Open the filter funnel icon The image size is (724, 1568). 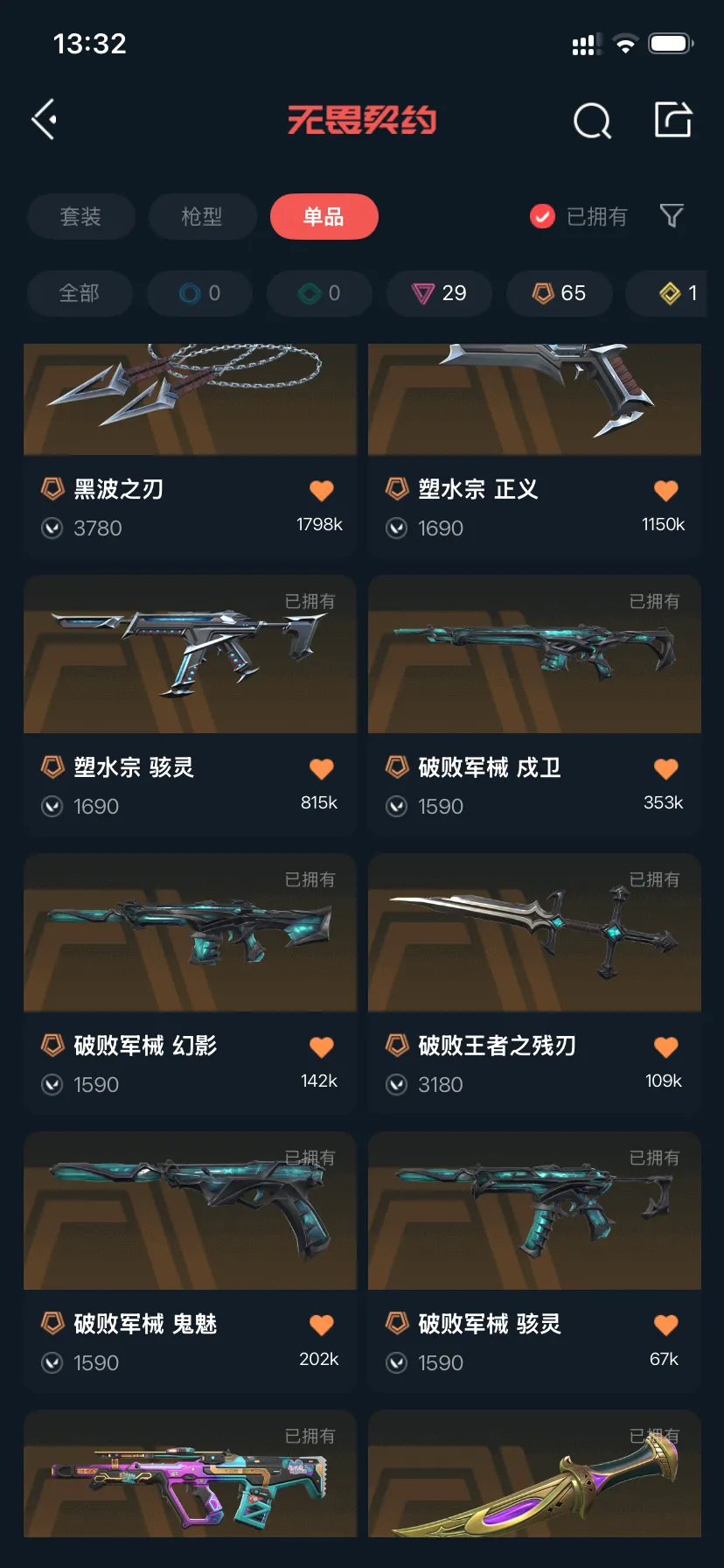pos(671,215)
